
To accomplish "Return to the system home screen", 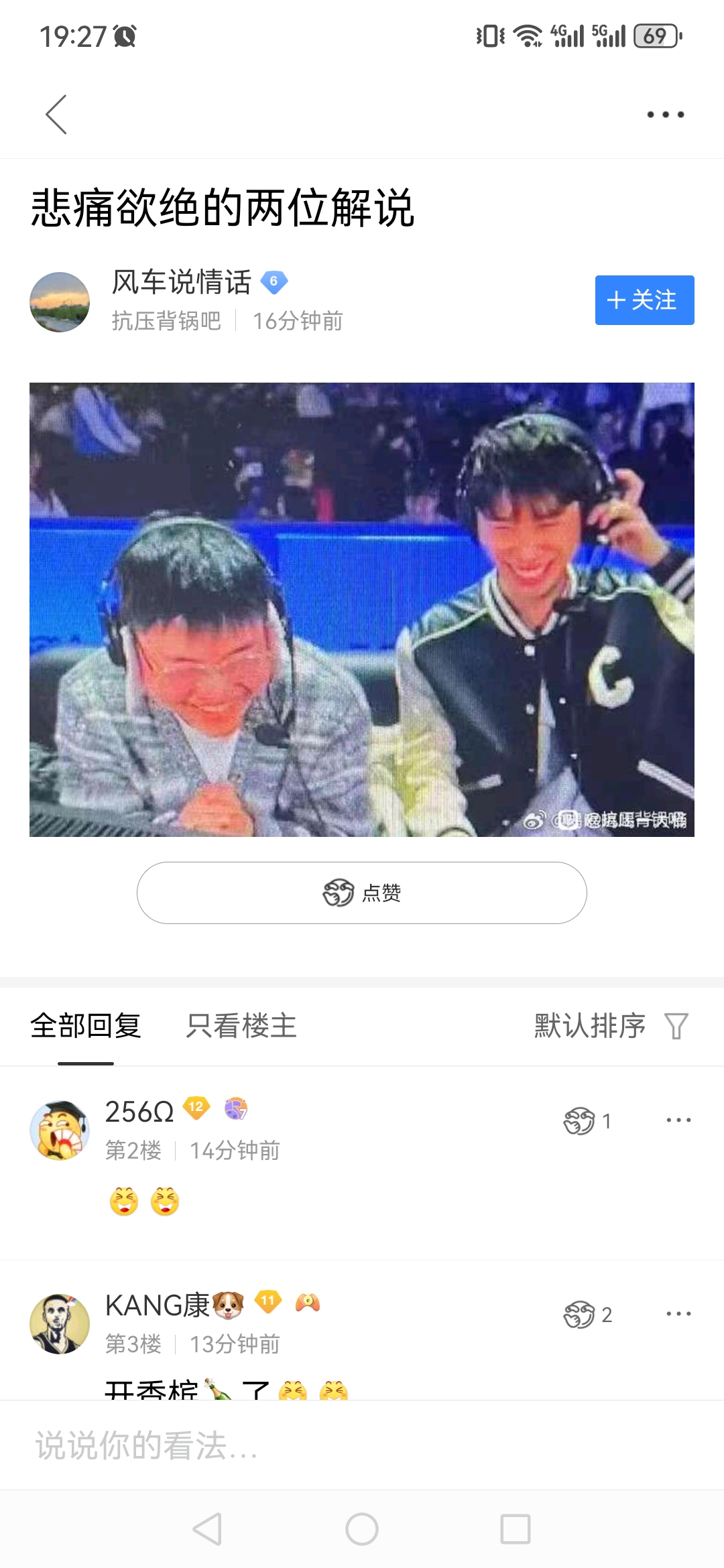I will tap(362, 1529).
